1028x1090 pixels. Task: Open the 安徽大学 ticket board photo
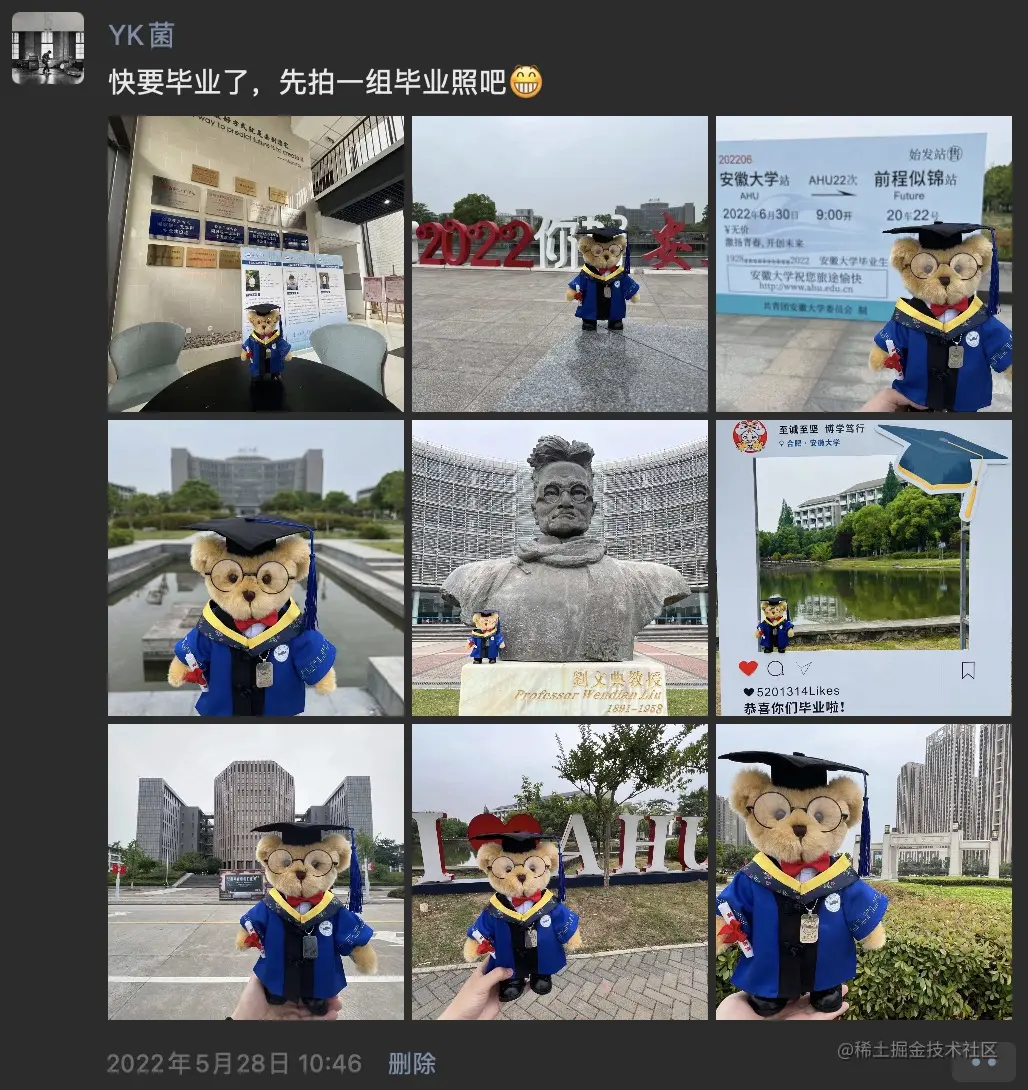[x=863, y=263]
